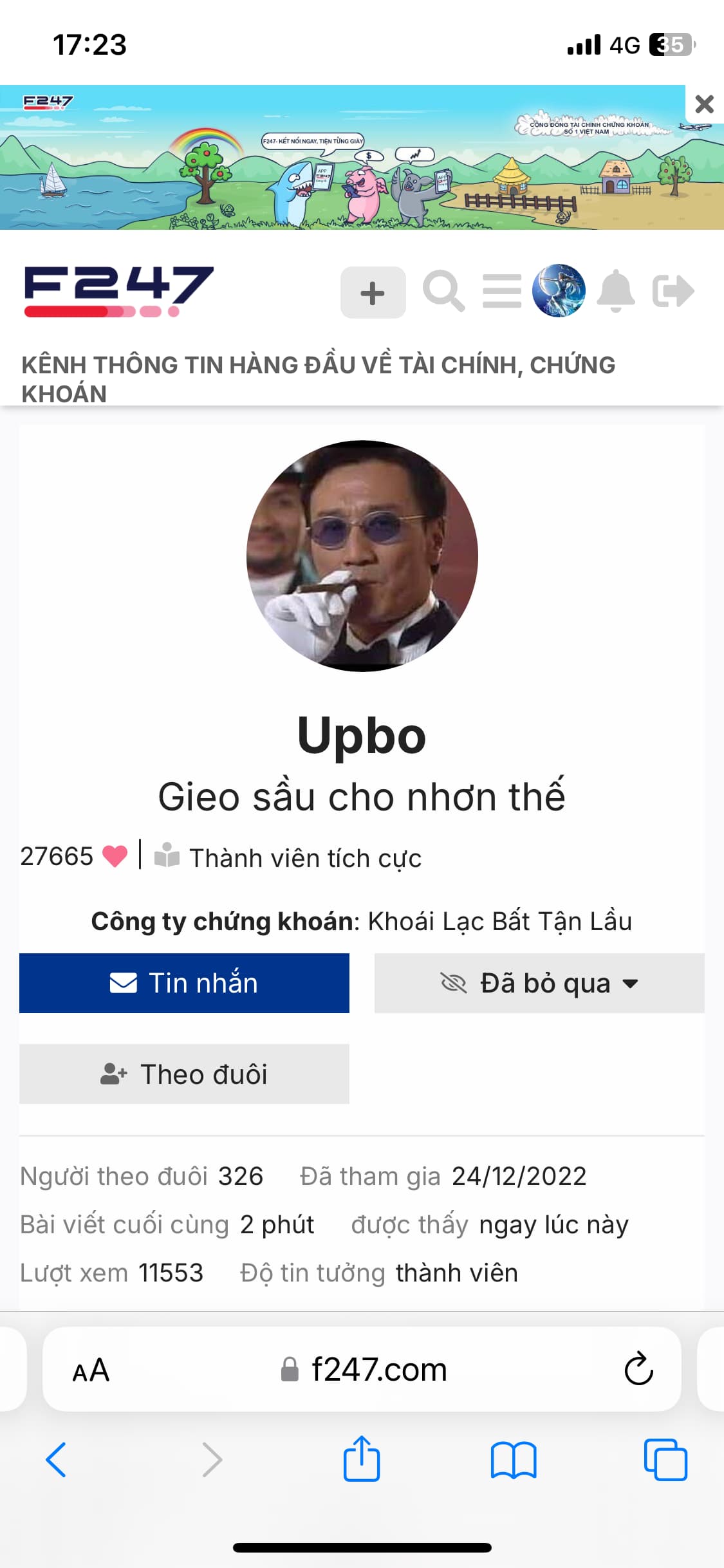This screenshot has height=1568, width=724.
Task: Open my account avatar menu
Action: 559,291
